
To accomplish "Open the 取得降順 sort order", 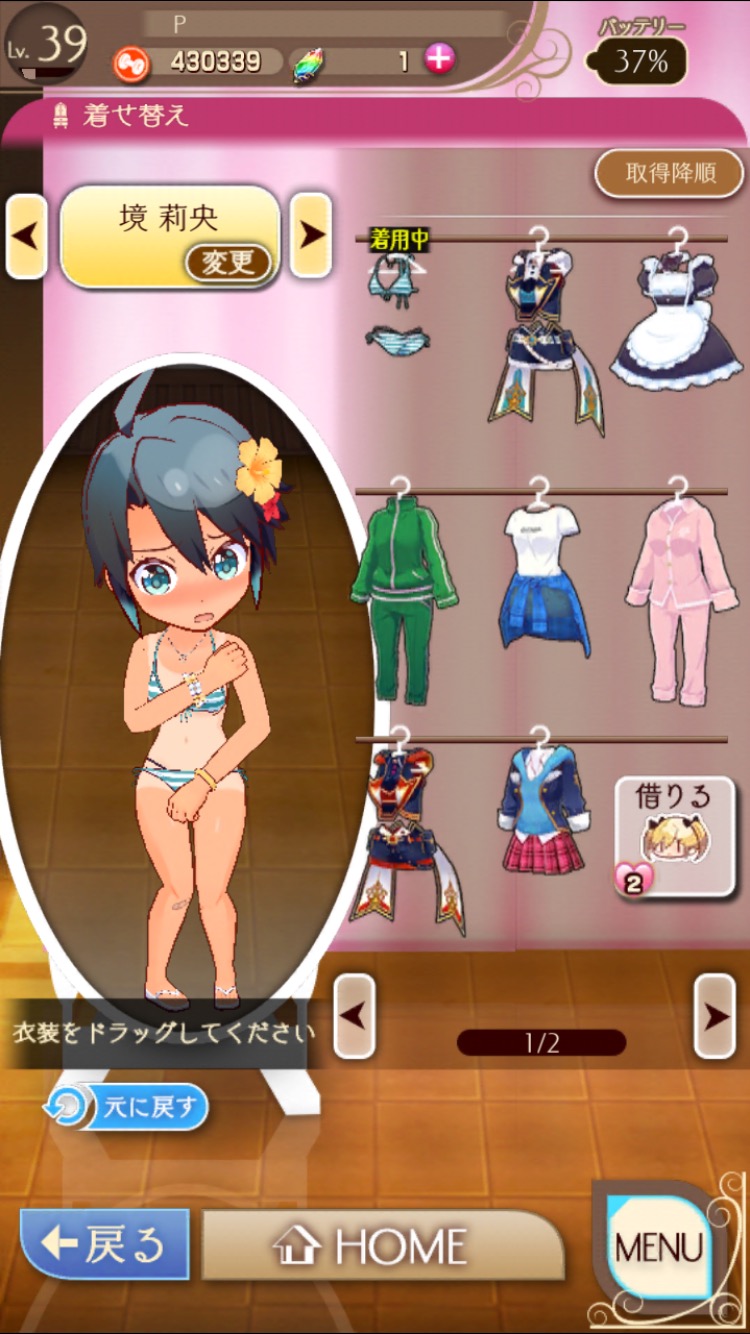I will pyautogui.click(x=670, y=173).
